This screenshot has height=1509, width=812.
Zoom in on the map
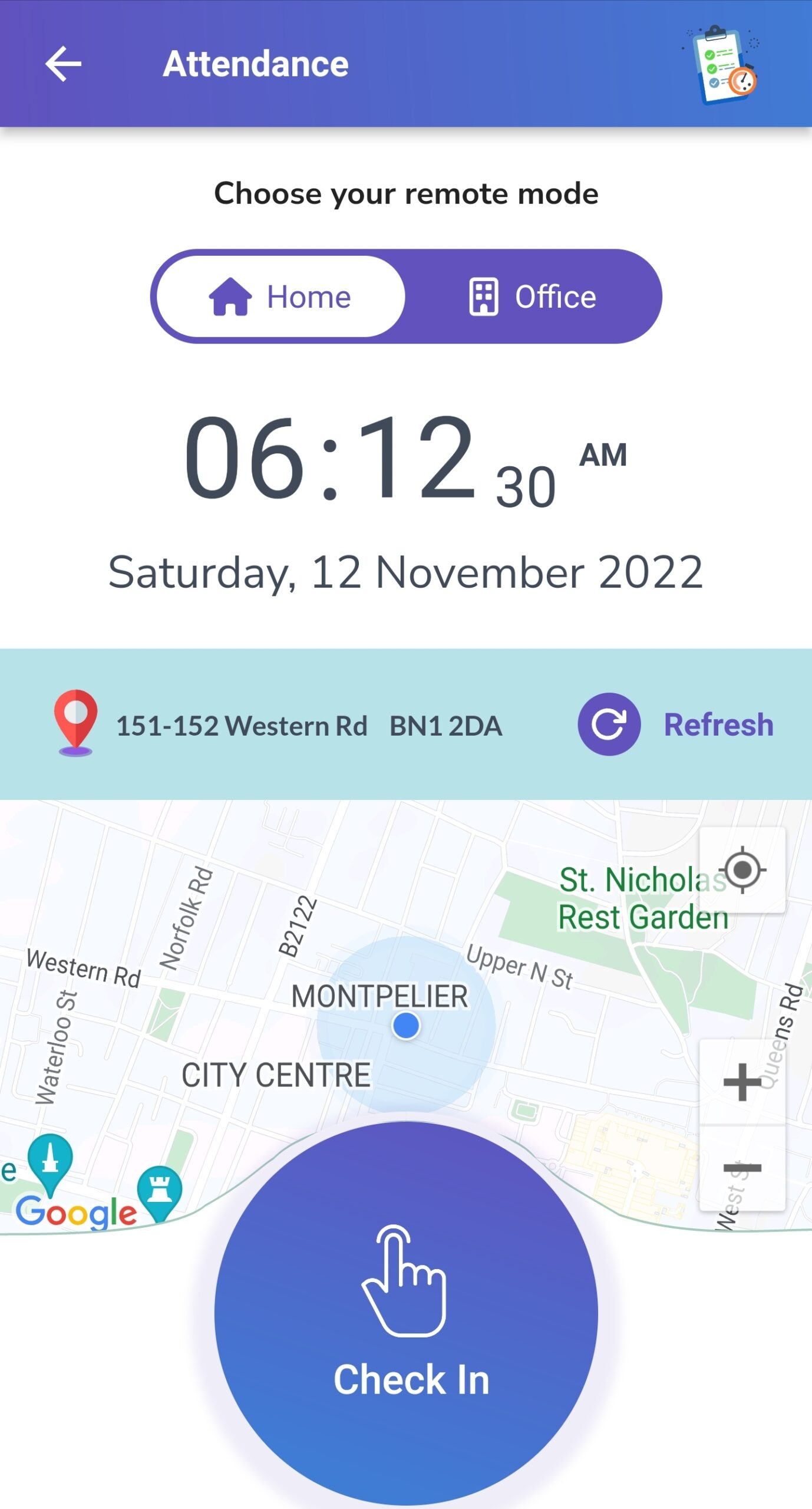coord(742,1082)
